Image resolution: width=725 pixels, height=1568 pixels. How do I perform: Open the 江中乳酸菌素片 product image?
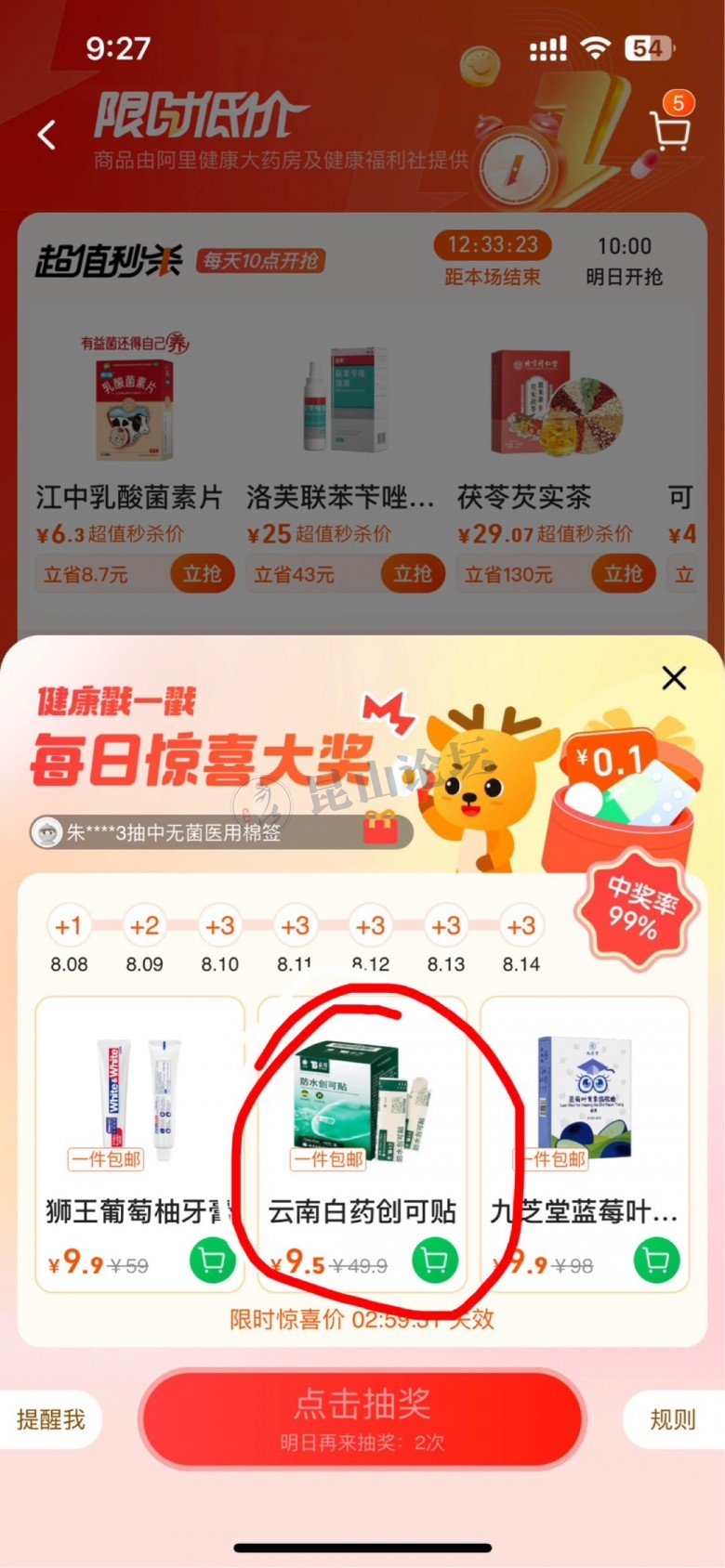pyautogui.click(x=133, y=404)
